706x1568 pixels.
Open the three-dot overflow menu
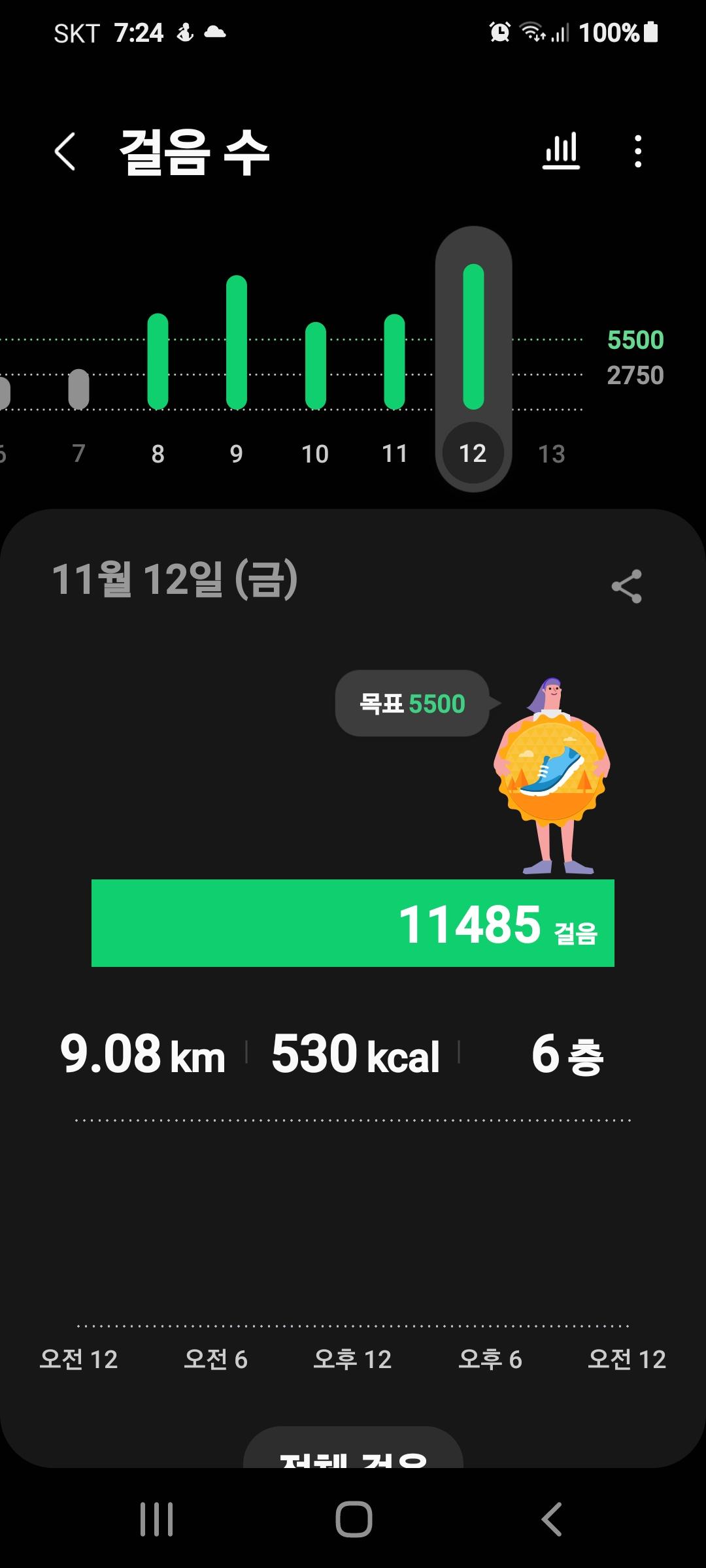point(638,152)
